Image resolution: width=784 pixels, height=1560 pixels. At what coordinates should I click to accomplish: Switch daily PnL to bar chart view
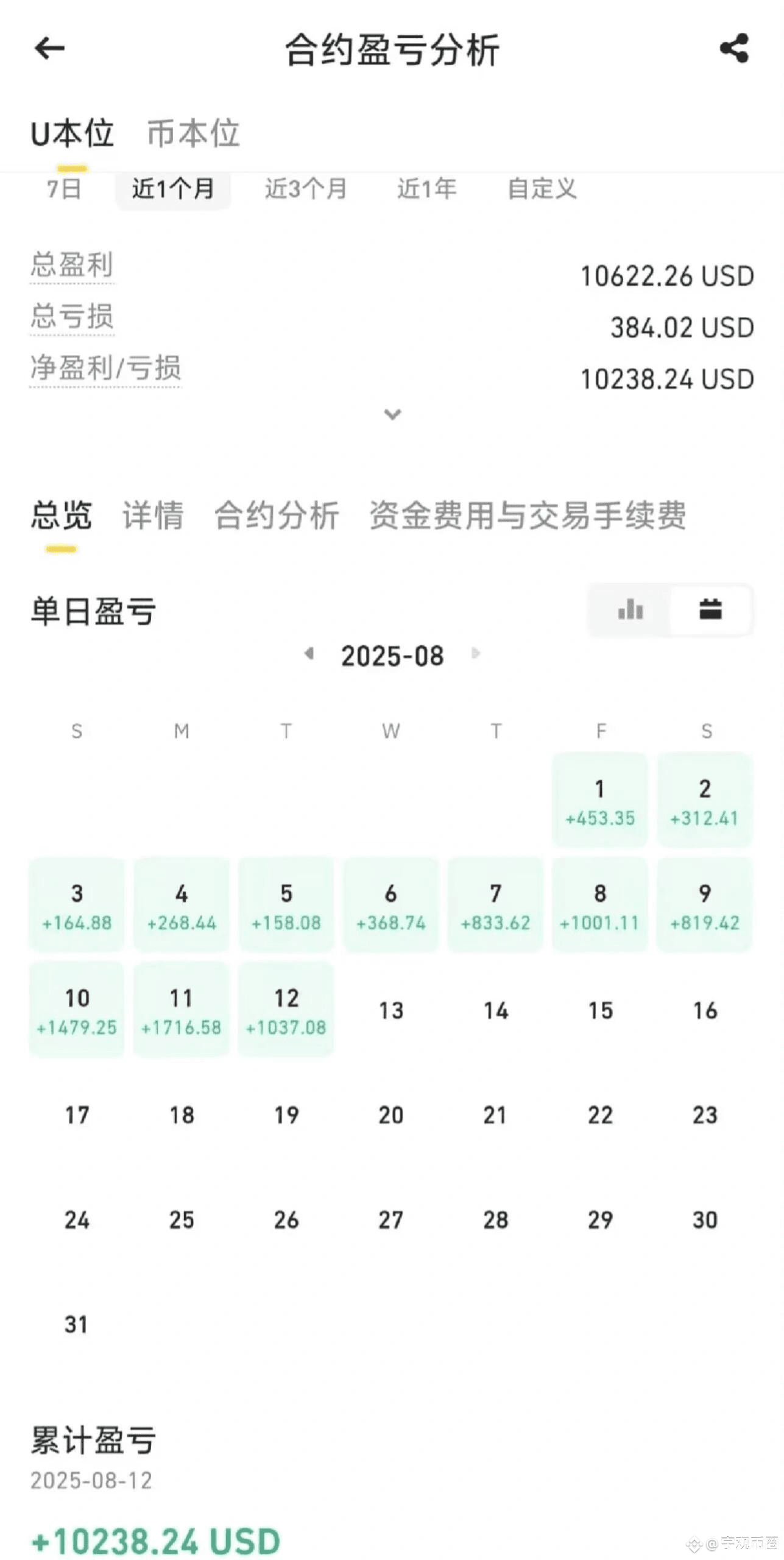coord(630,609)
